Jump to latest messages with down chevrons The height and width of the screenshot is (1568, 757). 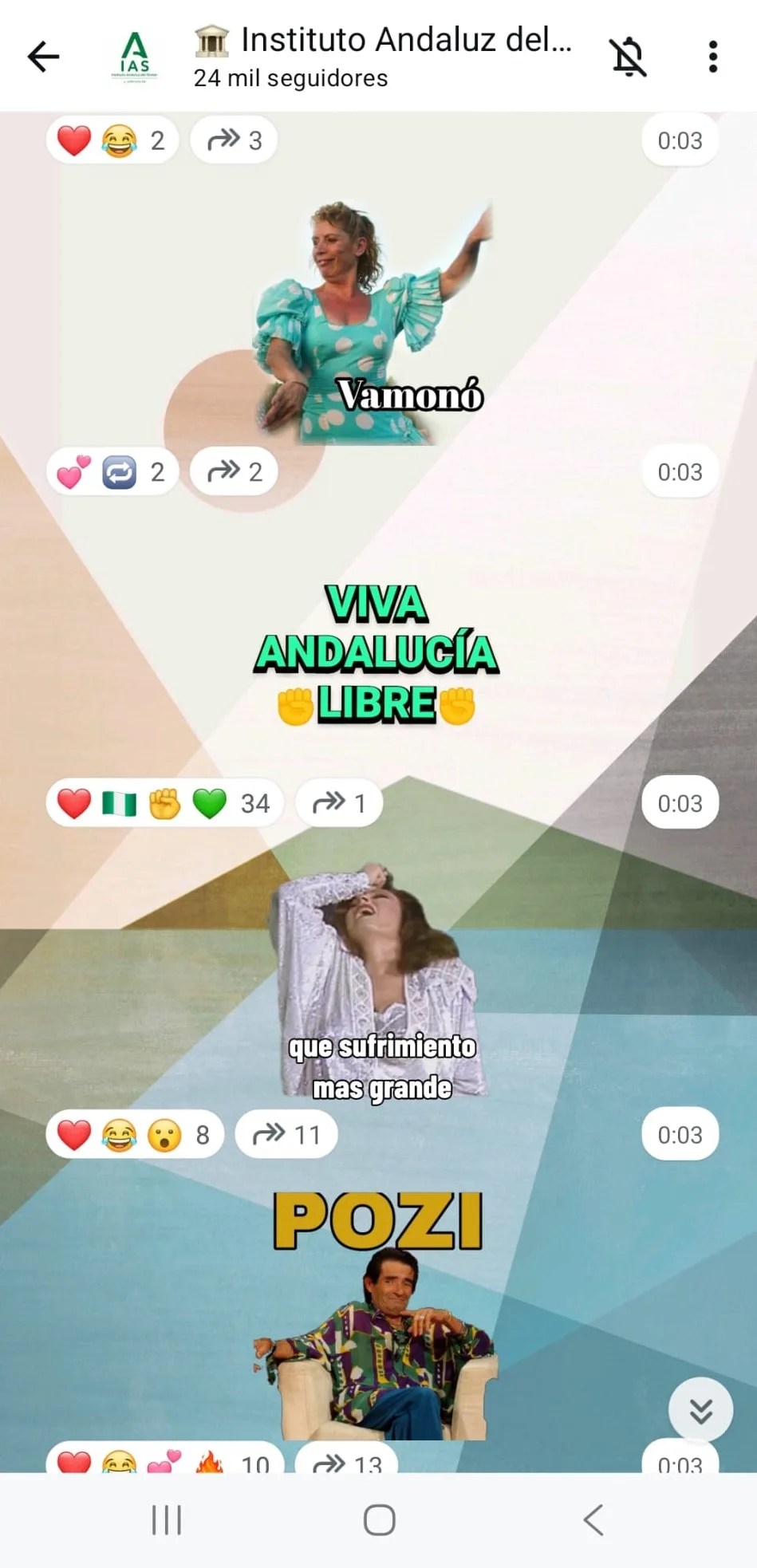coord(700,1410)
